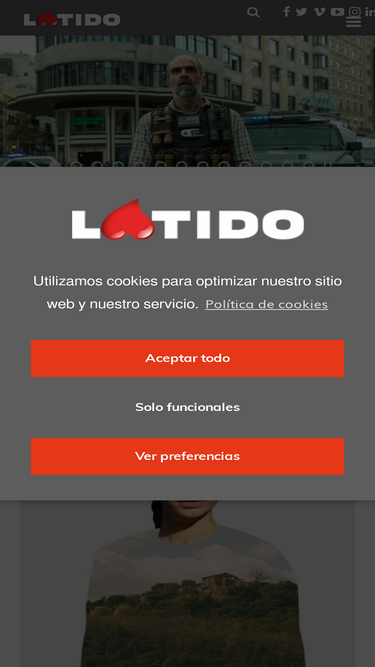Open the search magnifier in header
375x667 pixels.
[x=253, y=12]
